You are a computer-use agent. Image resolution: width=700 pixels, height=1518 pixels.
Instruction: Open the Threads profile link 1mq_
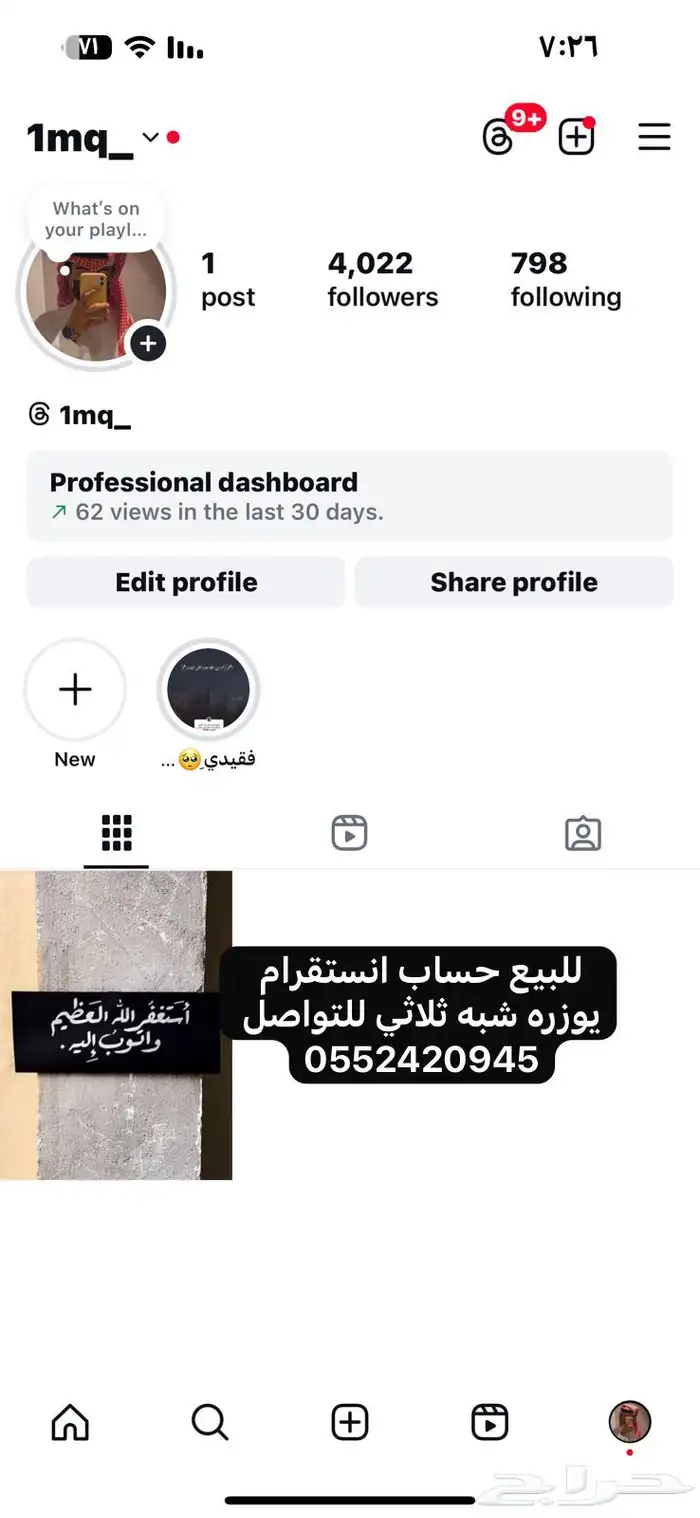[80, 415]
